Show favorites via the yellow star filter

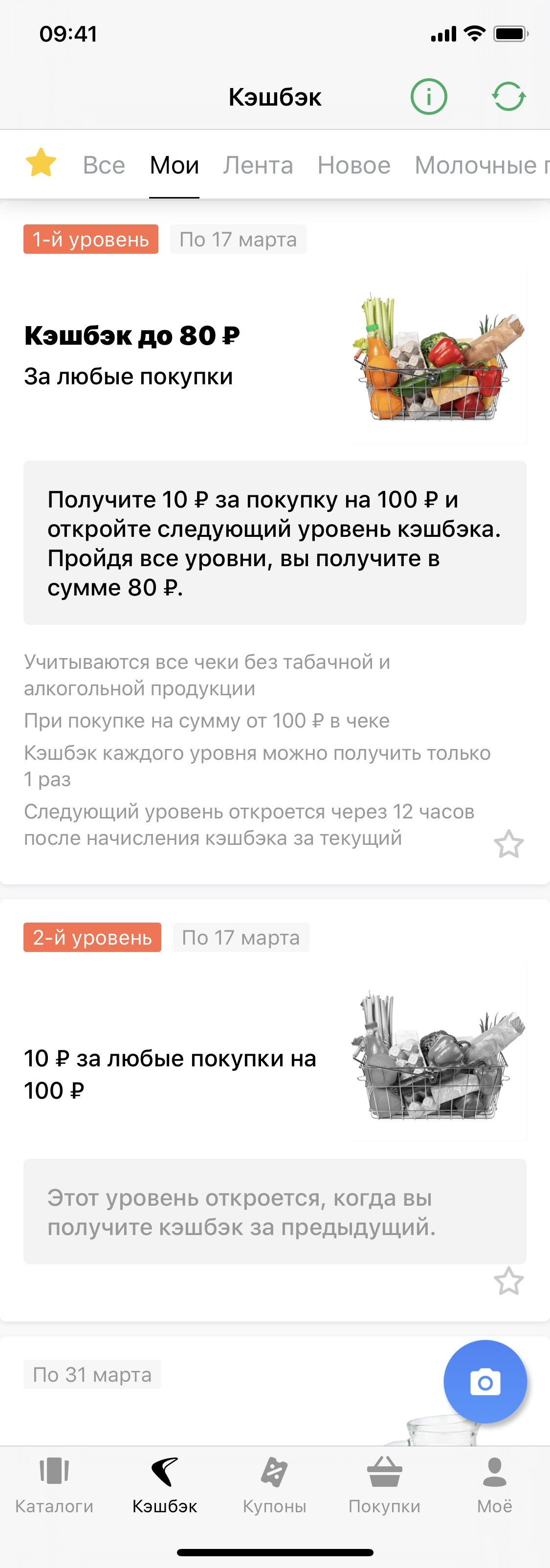[41, 163]
